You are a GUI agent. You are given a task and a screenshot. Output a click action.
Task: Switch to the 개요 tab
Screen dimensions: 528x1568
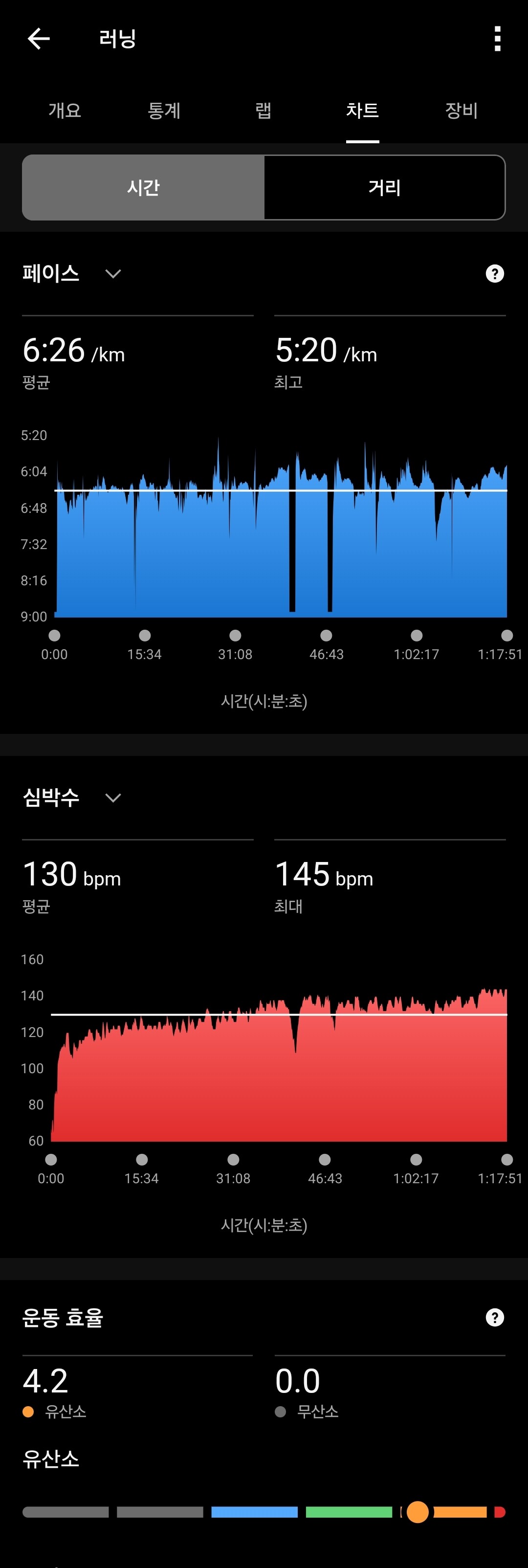click(65, 110)
